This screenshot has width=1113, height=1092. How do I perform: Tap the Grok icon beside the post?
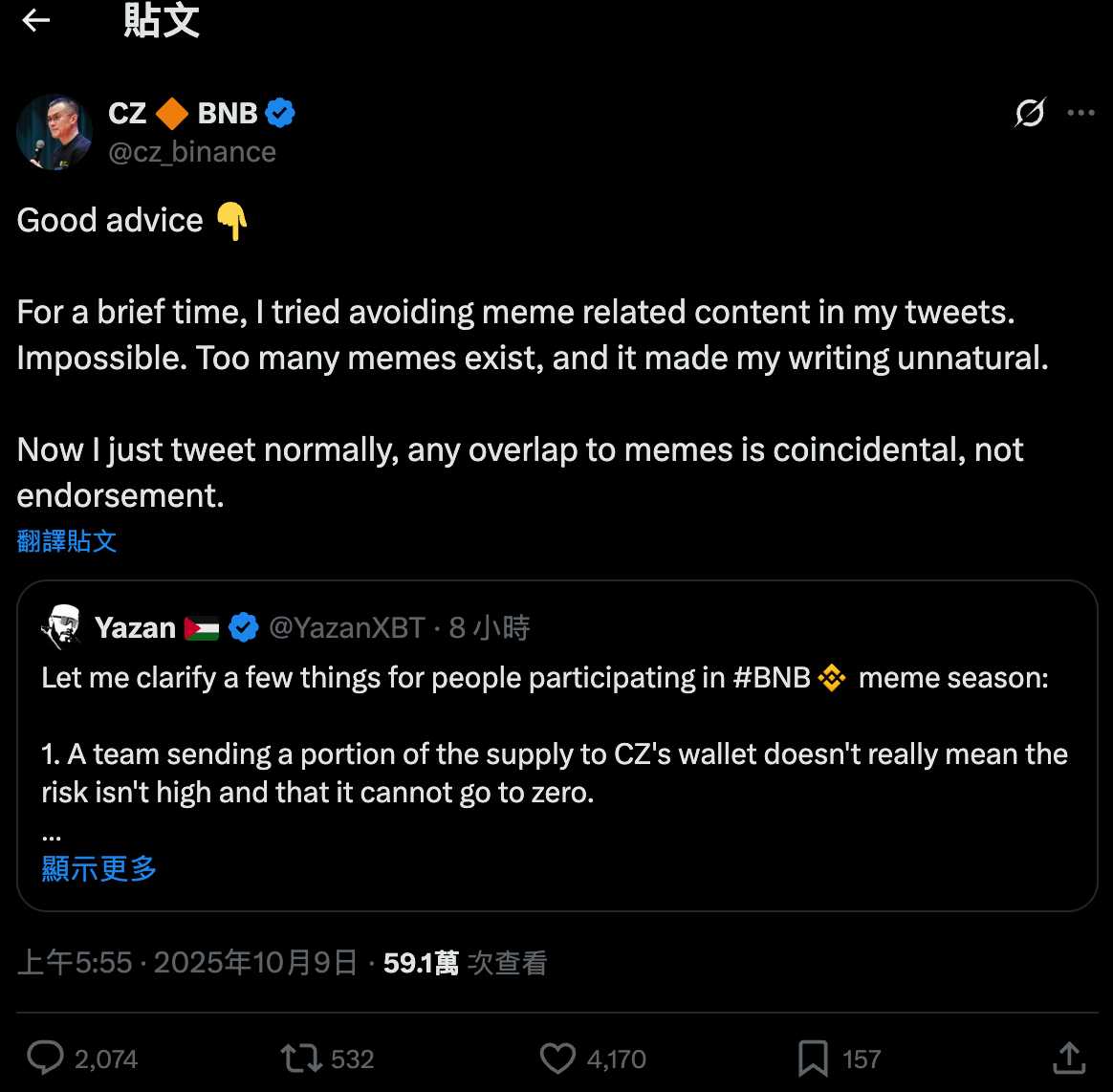(1029, 114)
